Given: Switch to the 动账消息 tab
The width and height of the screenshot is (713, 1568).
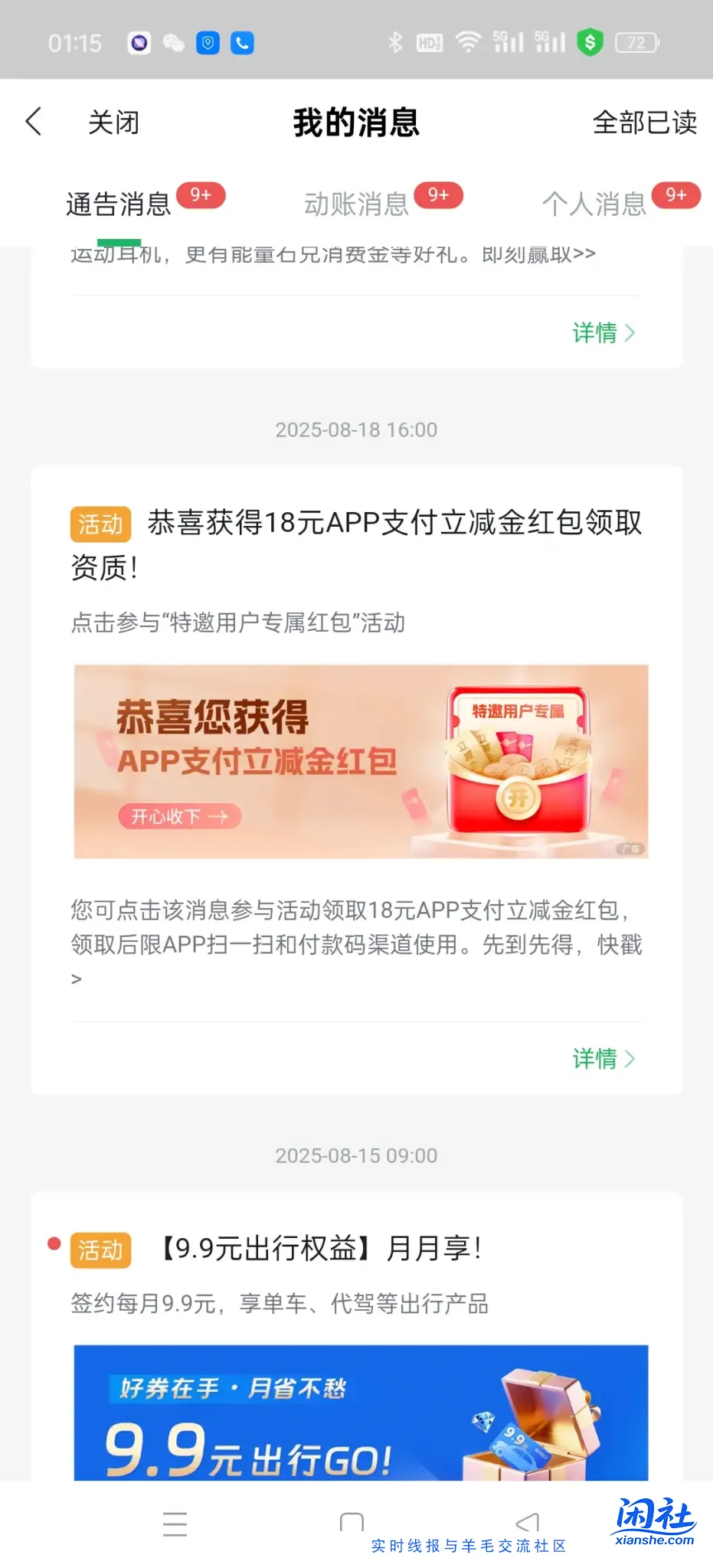Looking at the screenshot, I should [x=357, y=204].
